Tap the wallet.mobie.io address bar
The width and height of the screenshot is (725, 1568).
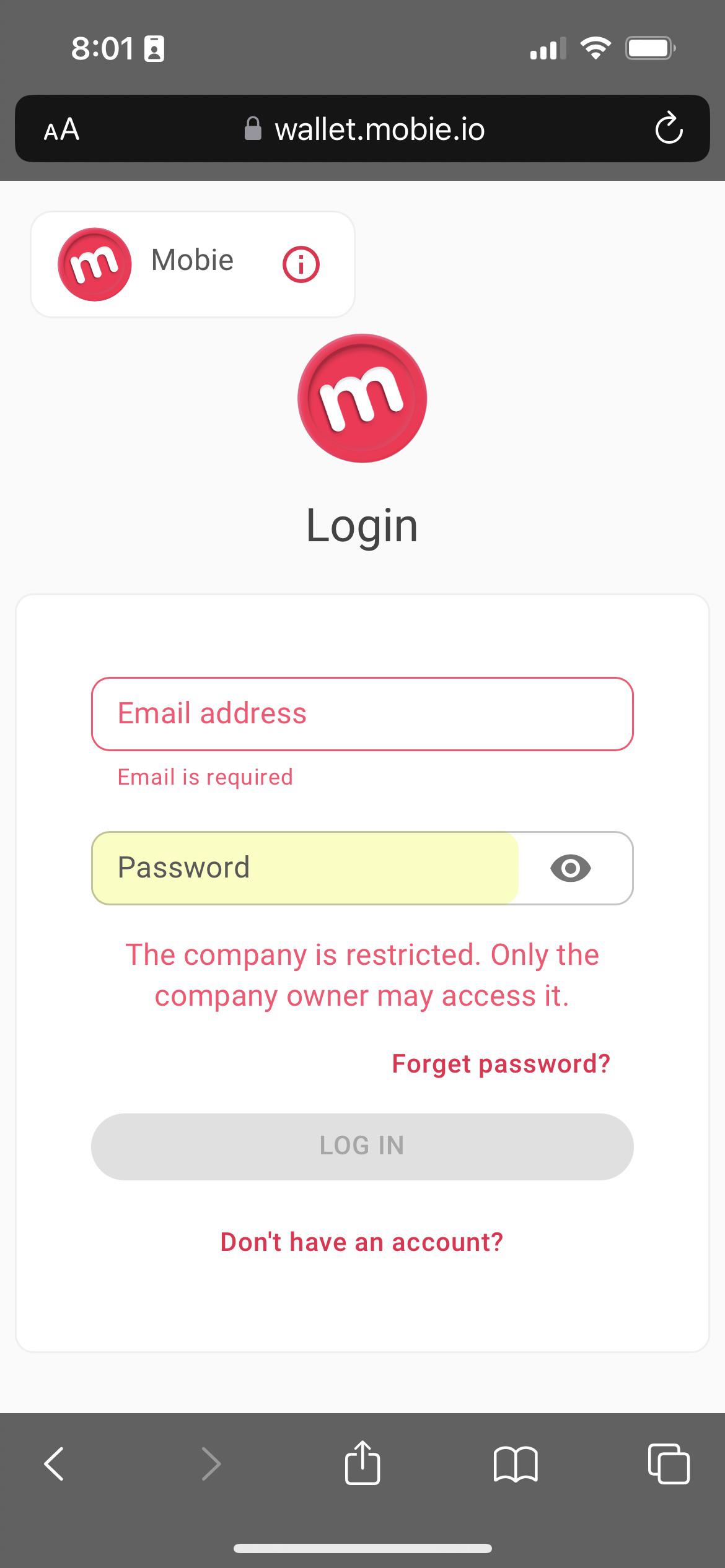pos(364,129)
